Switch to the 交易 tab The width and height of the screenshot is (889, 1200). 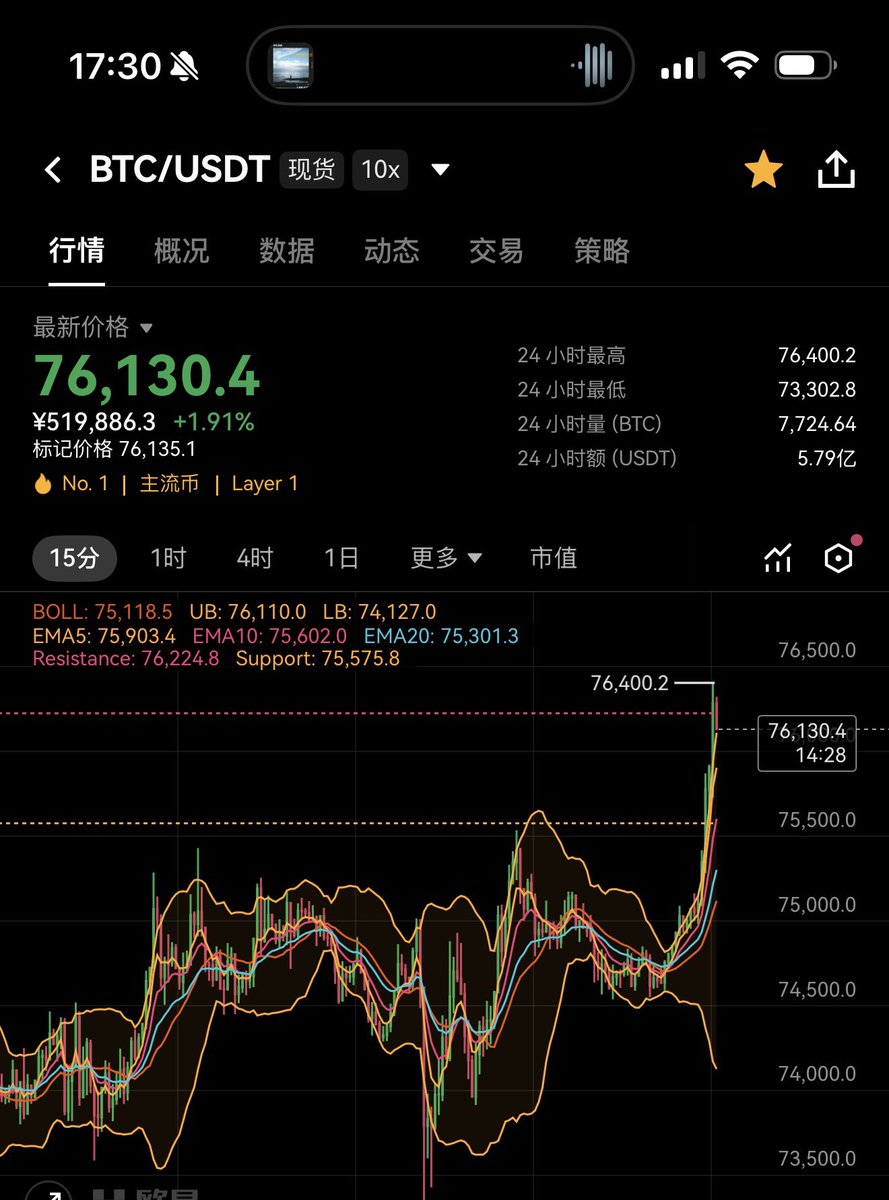(496, 252)
